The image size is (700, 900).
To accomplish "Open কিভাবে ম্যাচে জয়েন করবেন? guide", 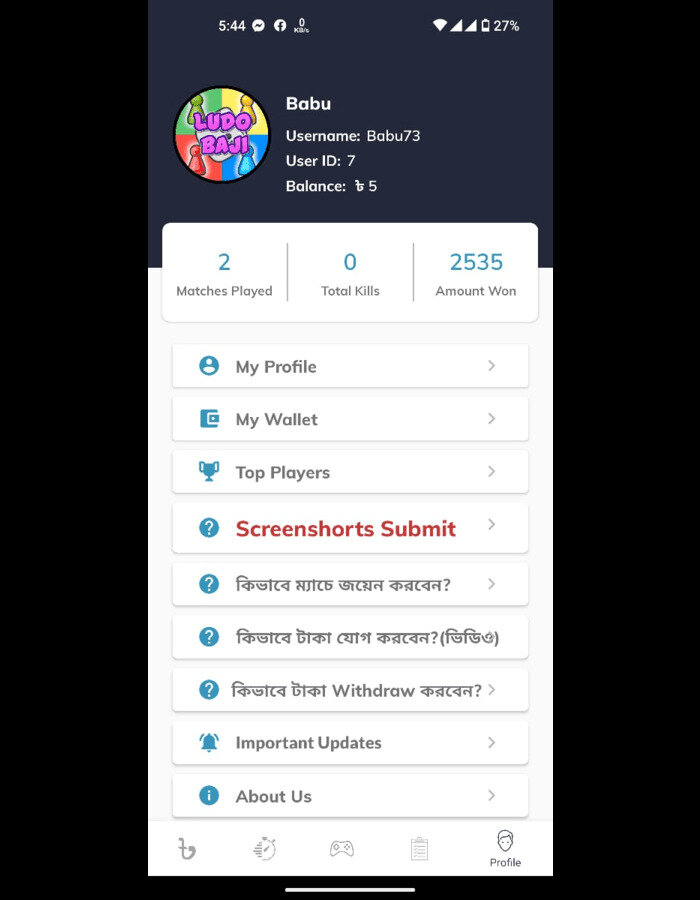I will 350,584.
